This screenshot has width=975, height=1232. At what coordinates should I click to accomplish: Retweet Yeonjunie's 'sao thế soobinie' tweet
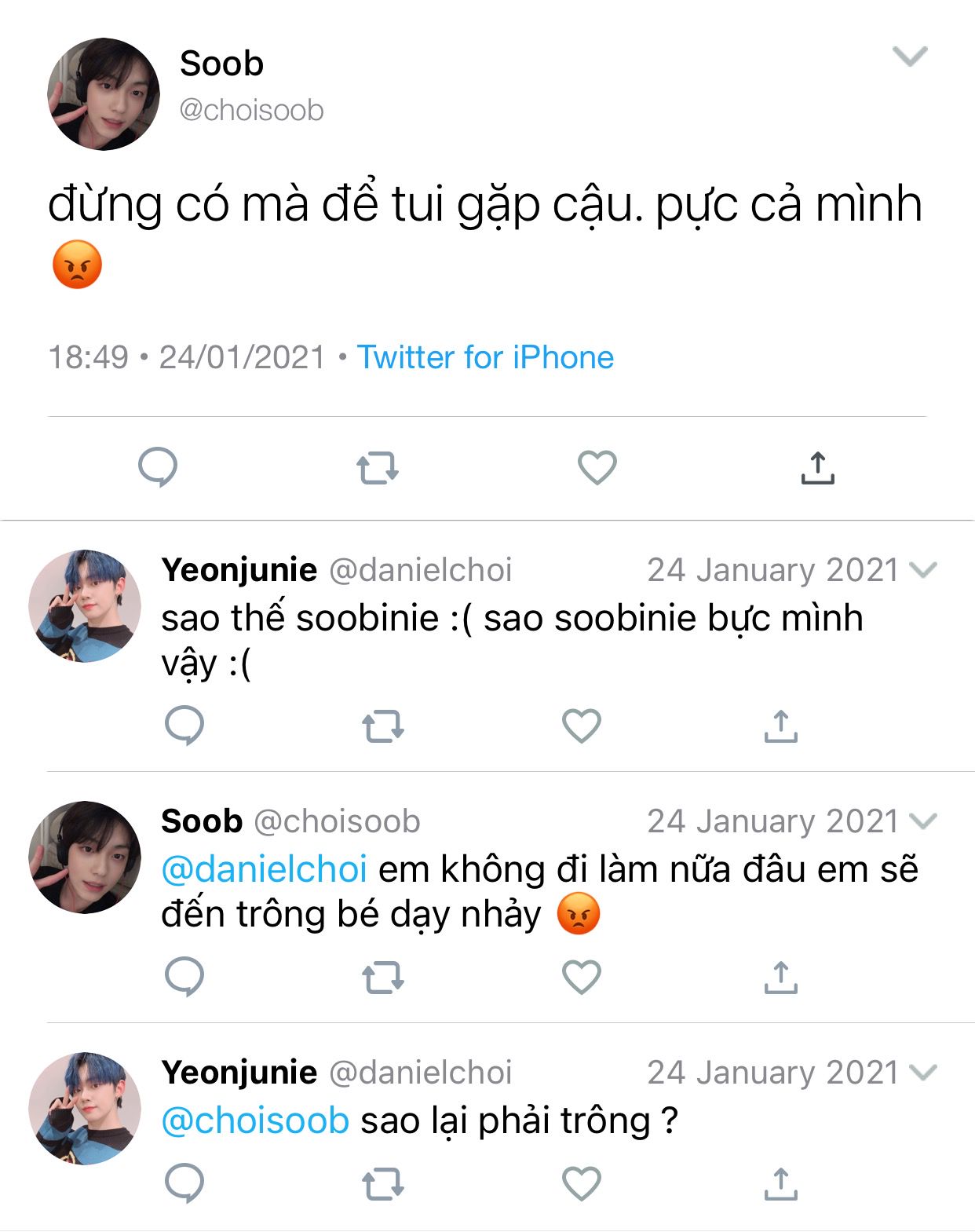pyautogui.click(x=382, y=726)
